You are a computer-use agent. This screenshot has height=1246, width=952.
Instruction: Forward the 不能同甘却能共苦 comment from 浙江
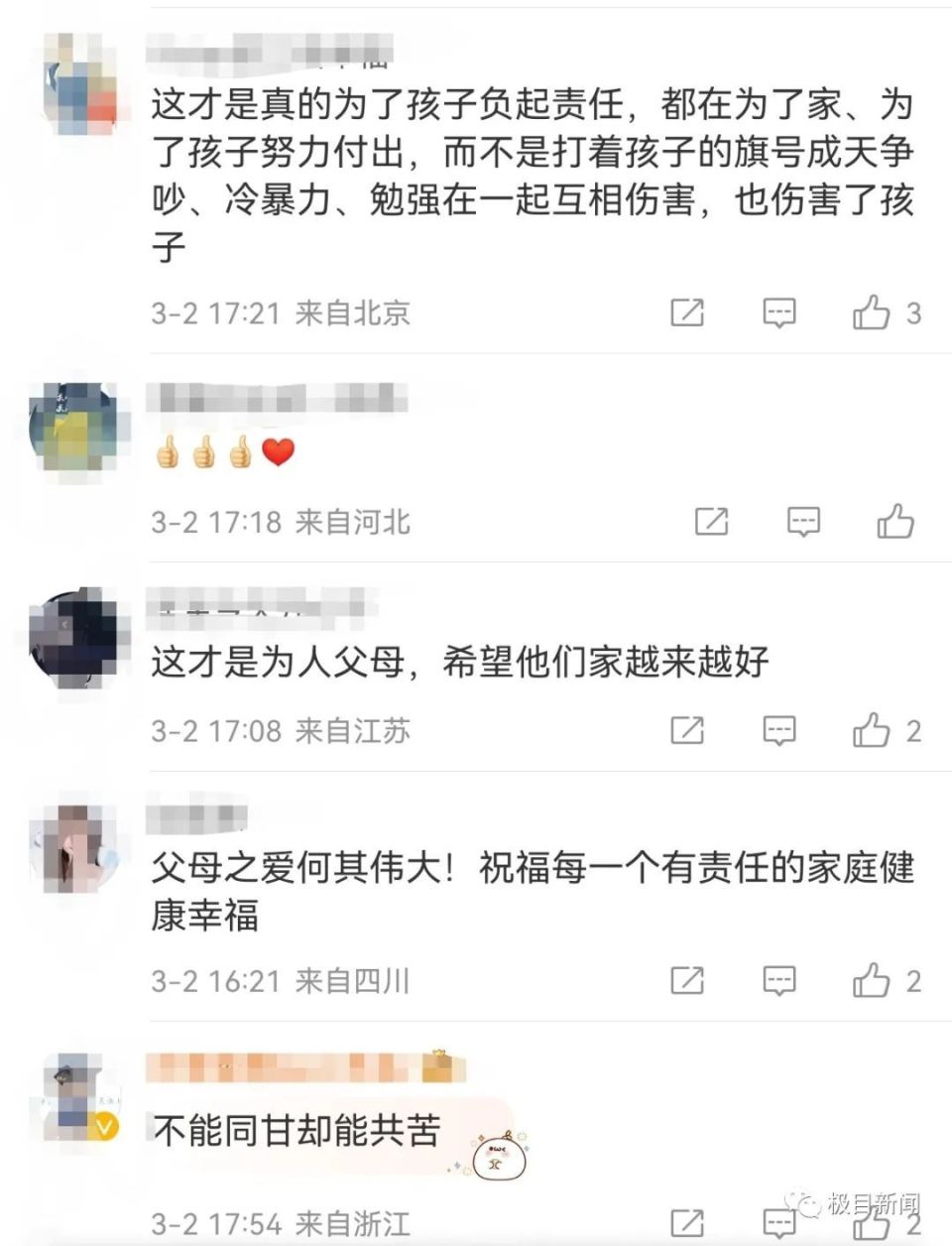point(687,1223)
